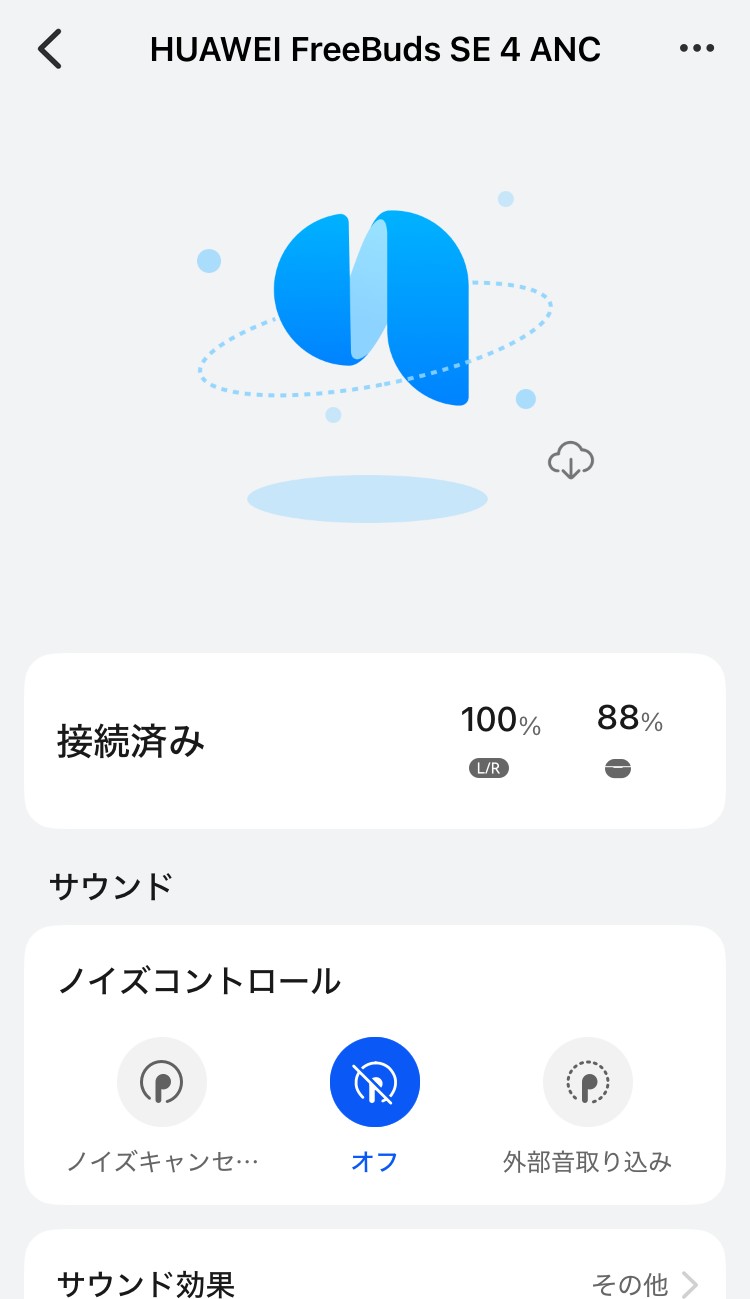The width and height of the screenshot is (750, 1299).
Task: Open the サウンド section header
Action: 109,886
